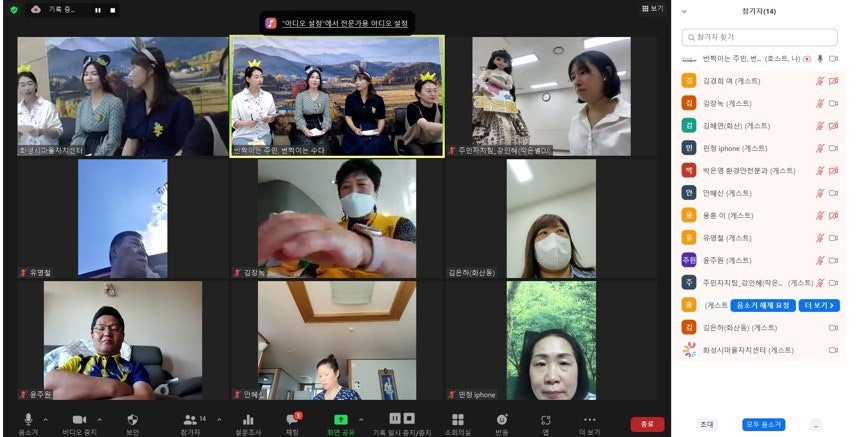This screenshot has width=856, height=437.
Task: Open 보안 security options
Action: point(133,422)
